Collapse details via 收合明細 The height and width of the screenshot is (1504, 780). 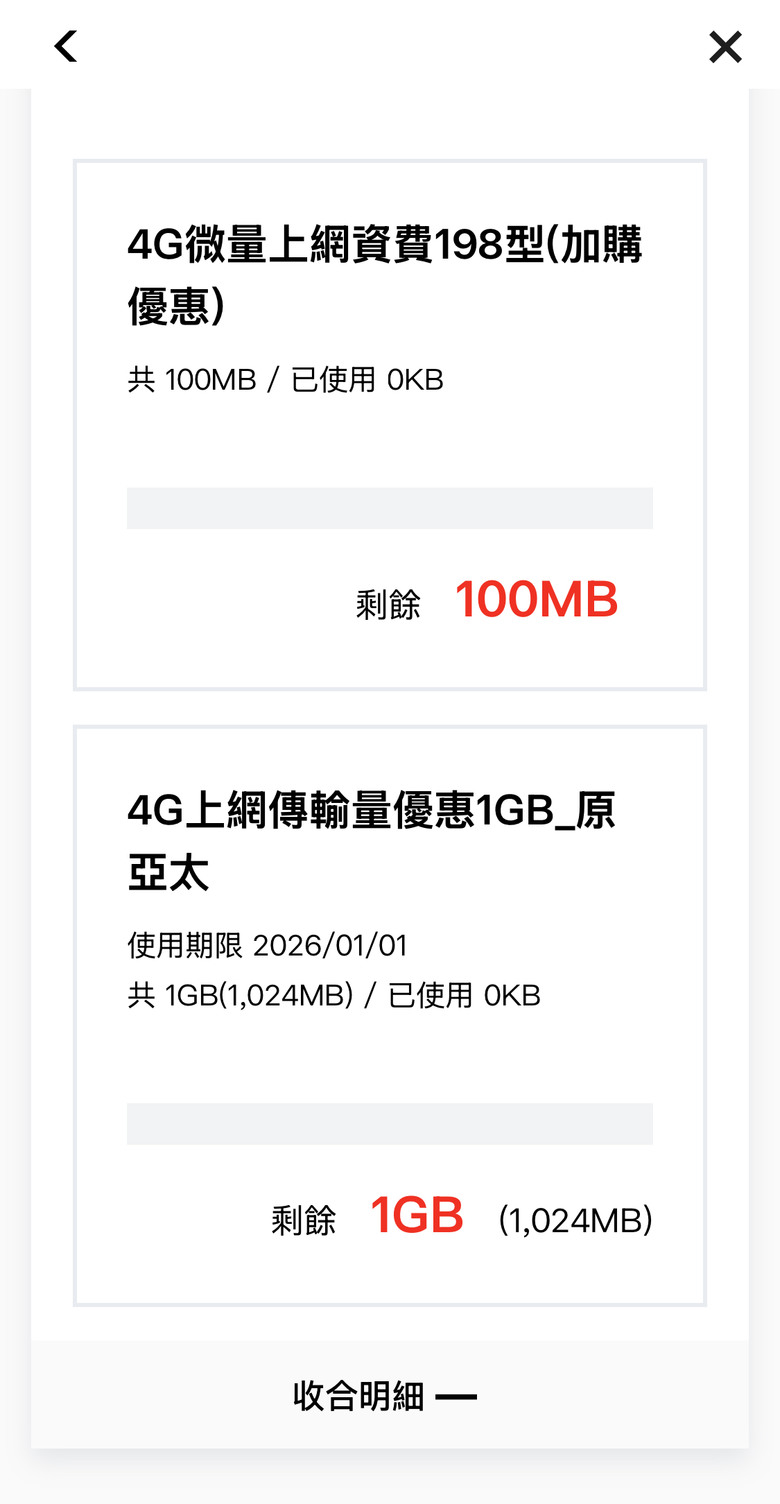(x=385, y=1395)
